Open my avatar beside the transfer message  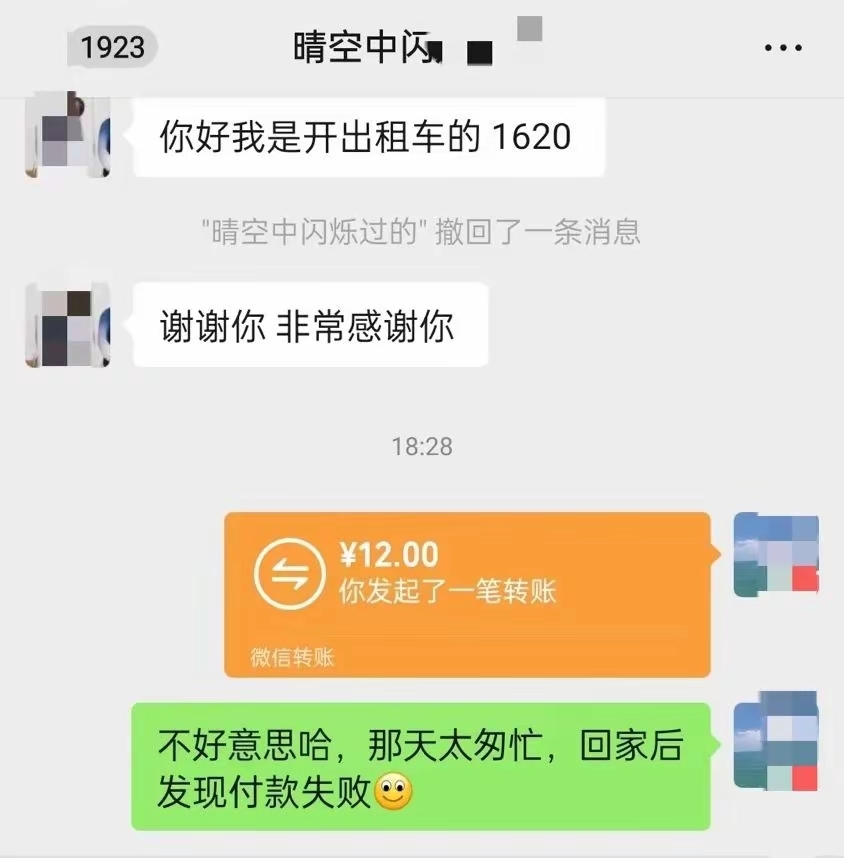click(776, 556)
